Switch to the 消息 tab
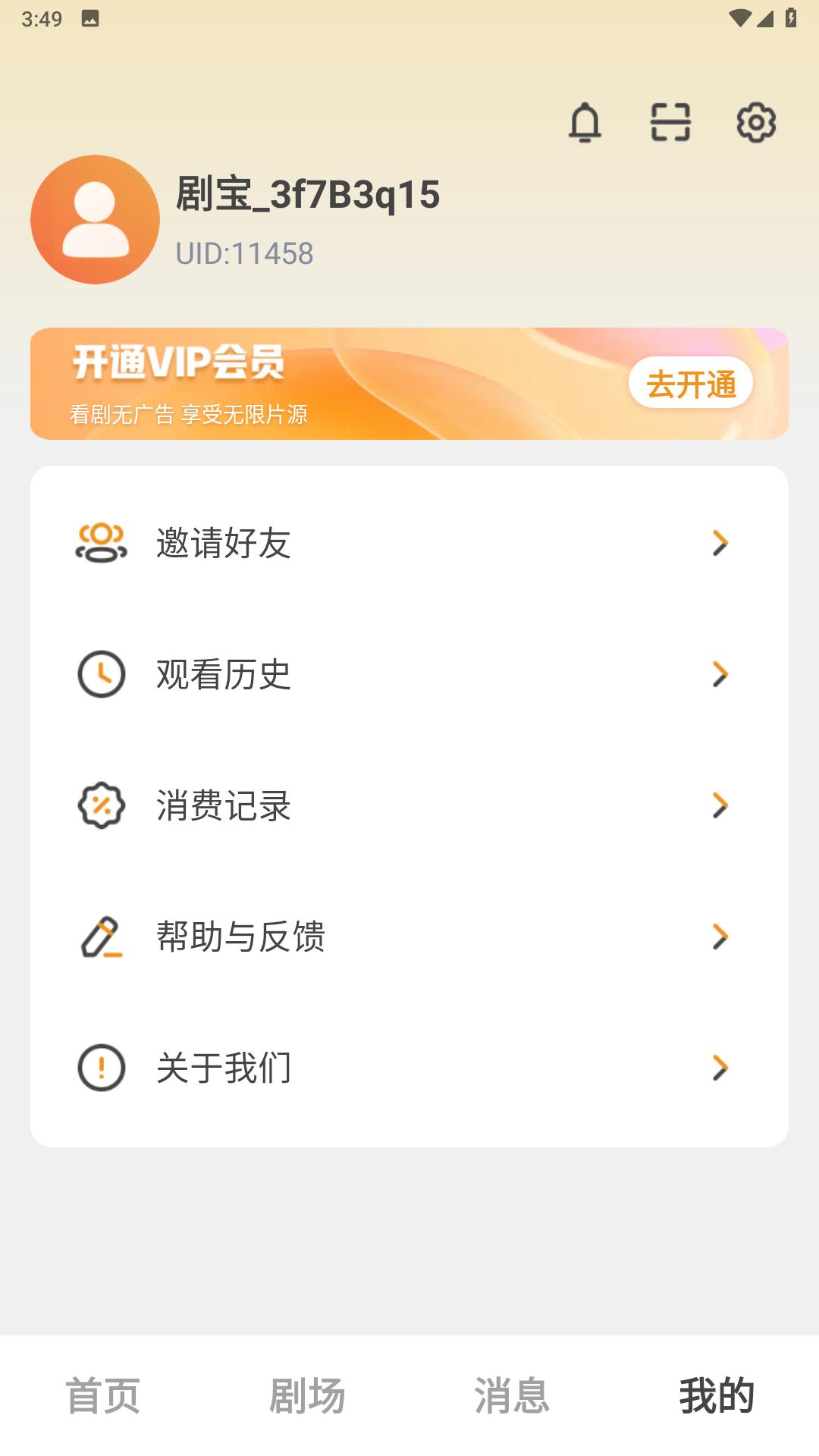 (x=512, y=1395)
